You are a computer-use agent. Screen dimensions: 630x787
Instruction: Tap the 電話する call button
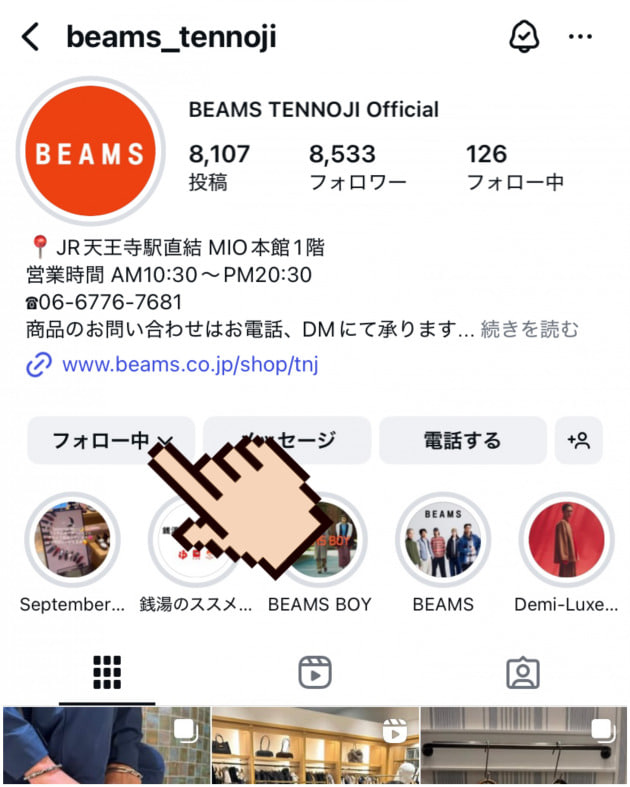point(462,440)
